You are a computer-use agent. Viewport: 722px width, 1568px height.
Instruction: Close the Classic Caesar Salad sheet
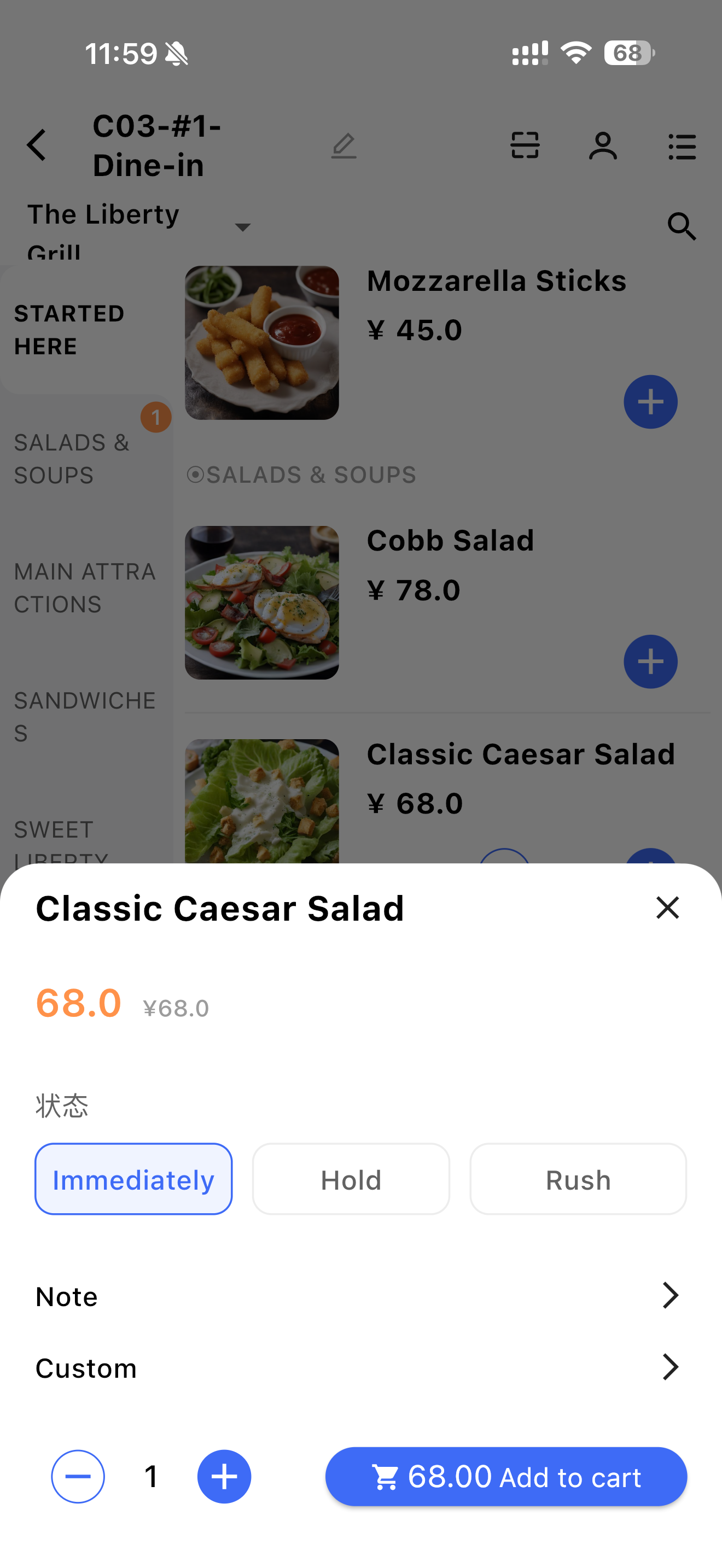pyautogui.click(x=667, y=908)
